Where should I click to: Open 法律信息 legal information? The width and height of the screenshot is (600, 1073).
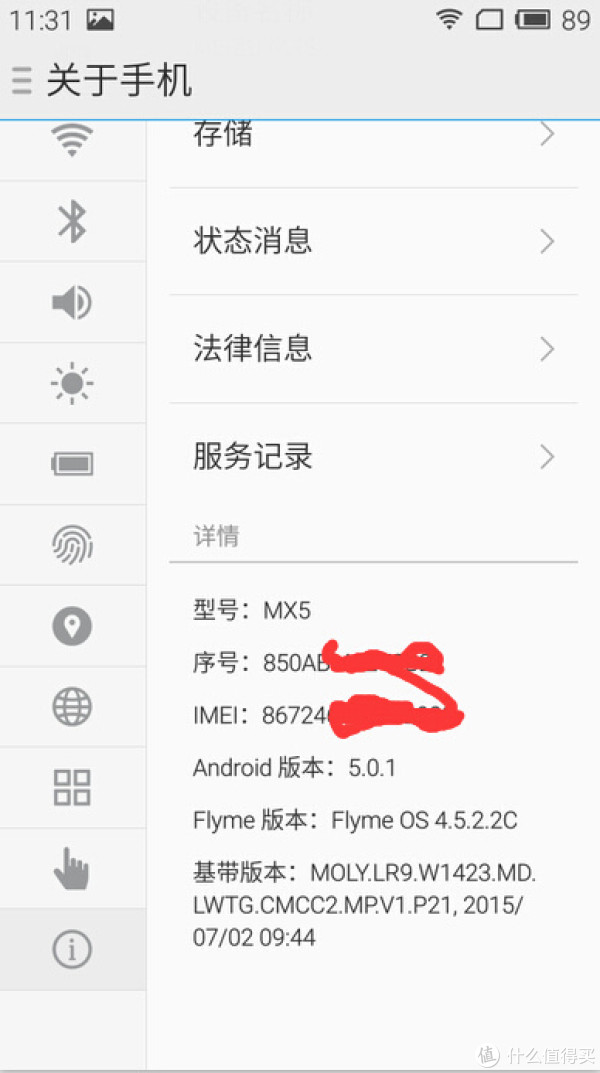pyautogui.click(x=374, y=349)
